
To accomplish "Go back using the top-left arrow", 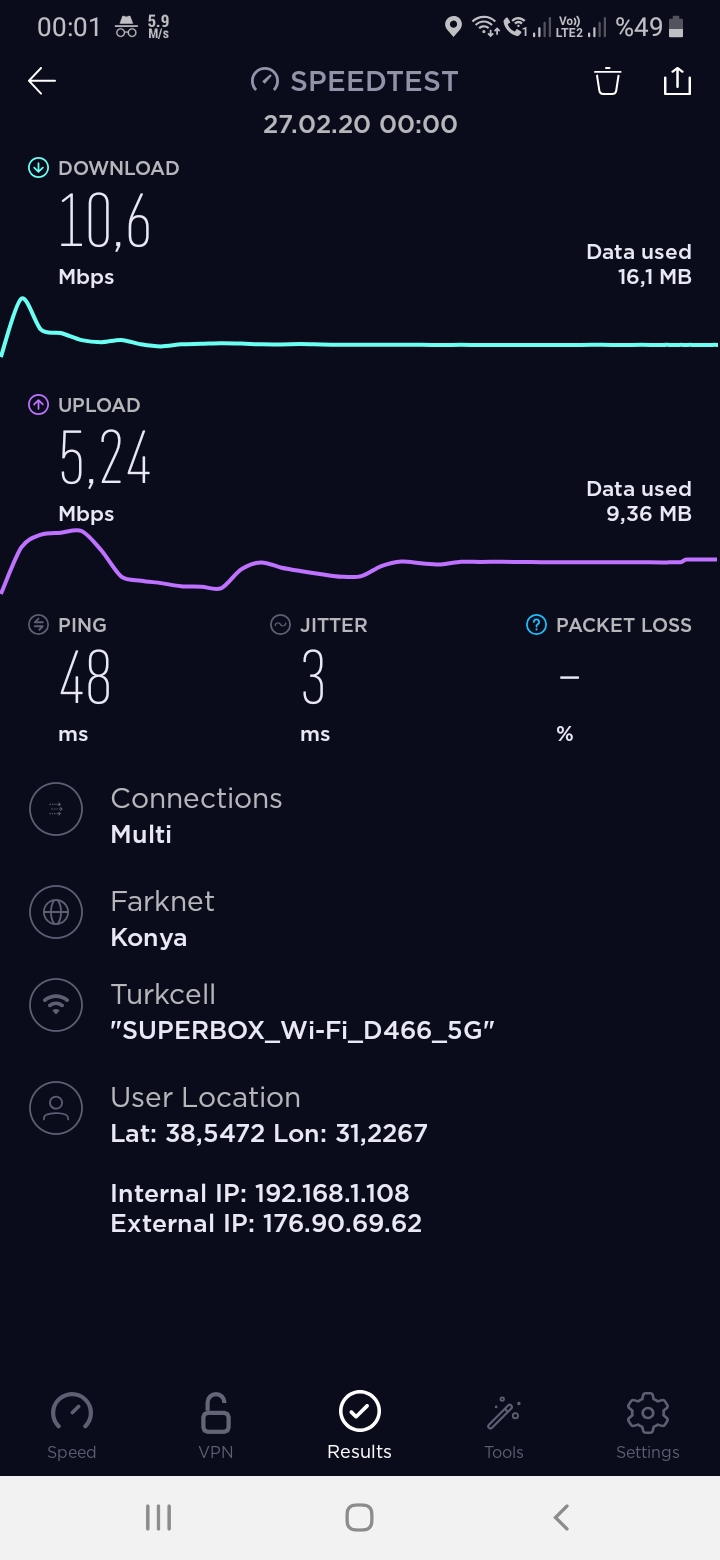I will (42, 81).
